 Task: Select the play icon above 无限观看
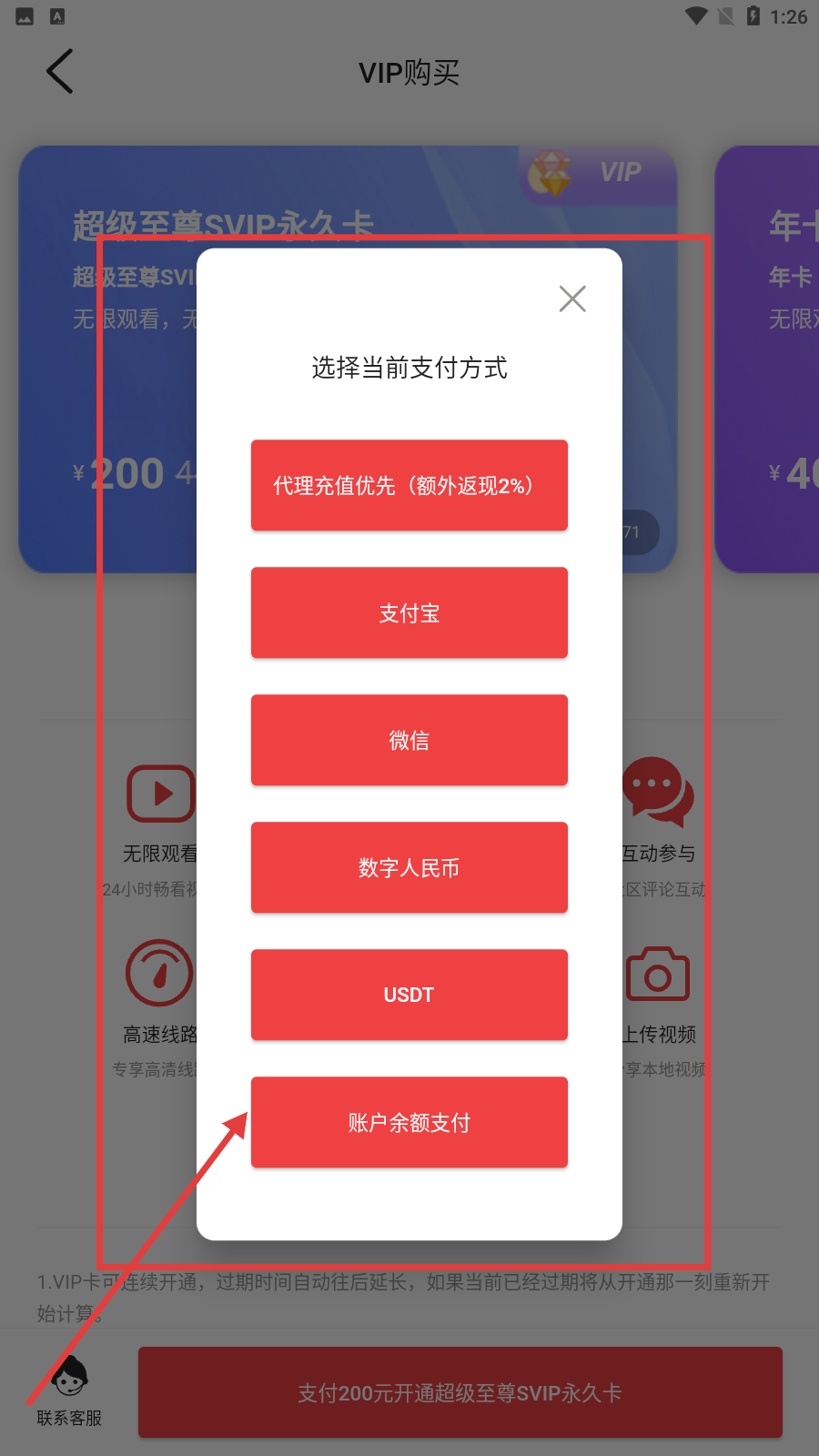pyautogui.click(x=159, y=794)
